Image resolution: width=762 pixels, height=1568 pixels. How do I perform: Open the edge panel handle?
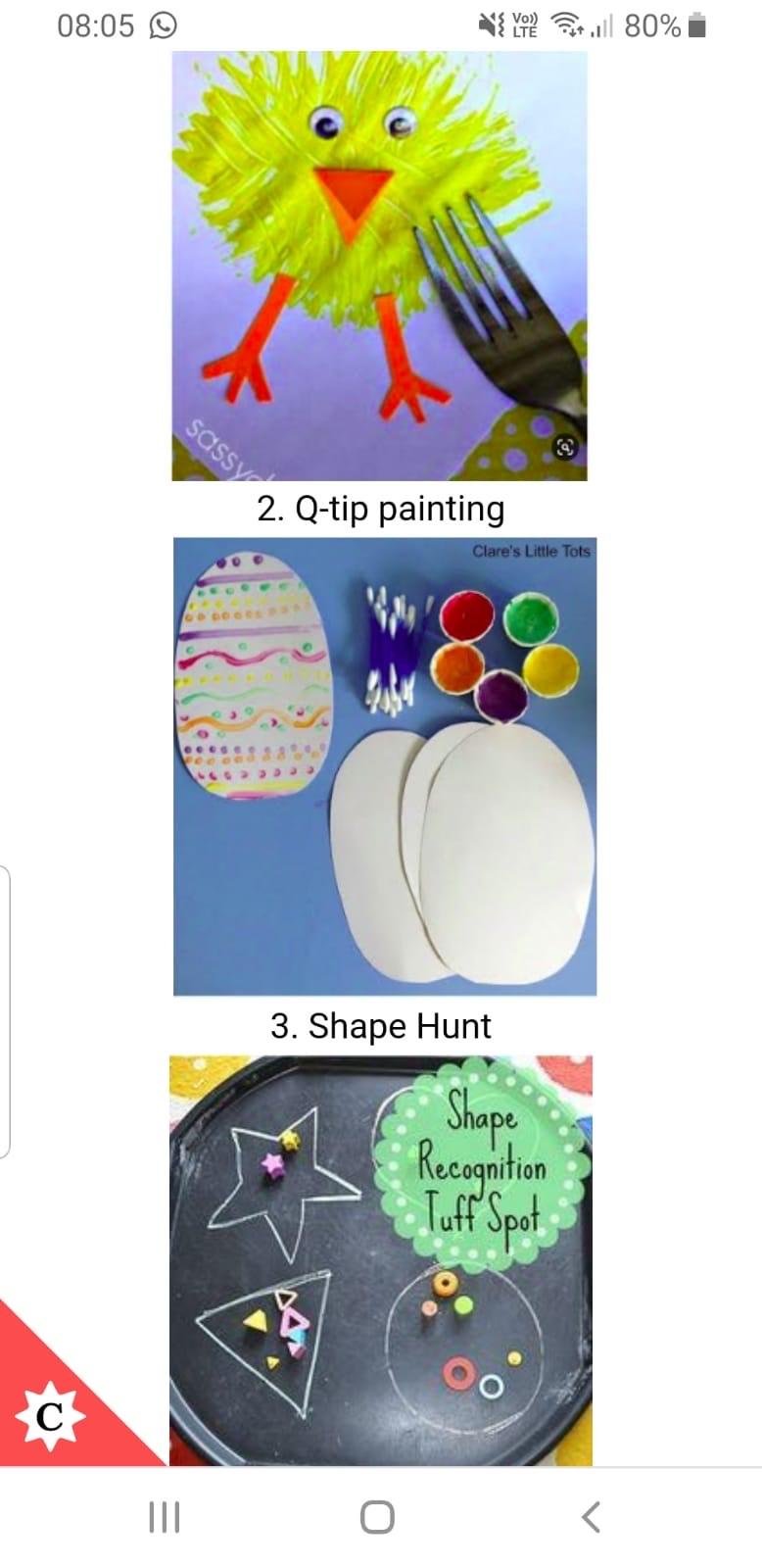click(5, 1011)
